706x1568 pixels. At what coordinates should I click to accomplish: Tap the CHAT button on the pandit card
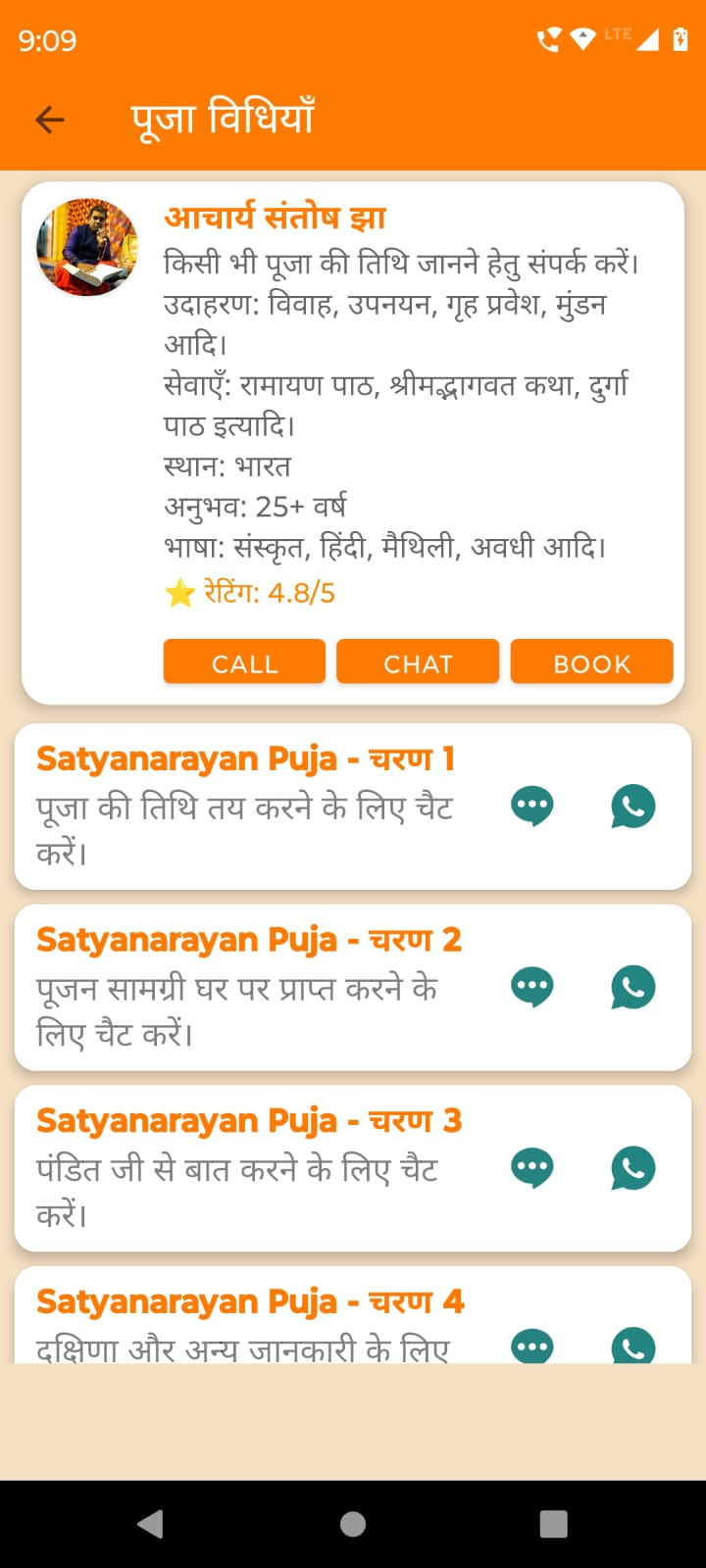pos(418,662)
